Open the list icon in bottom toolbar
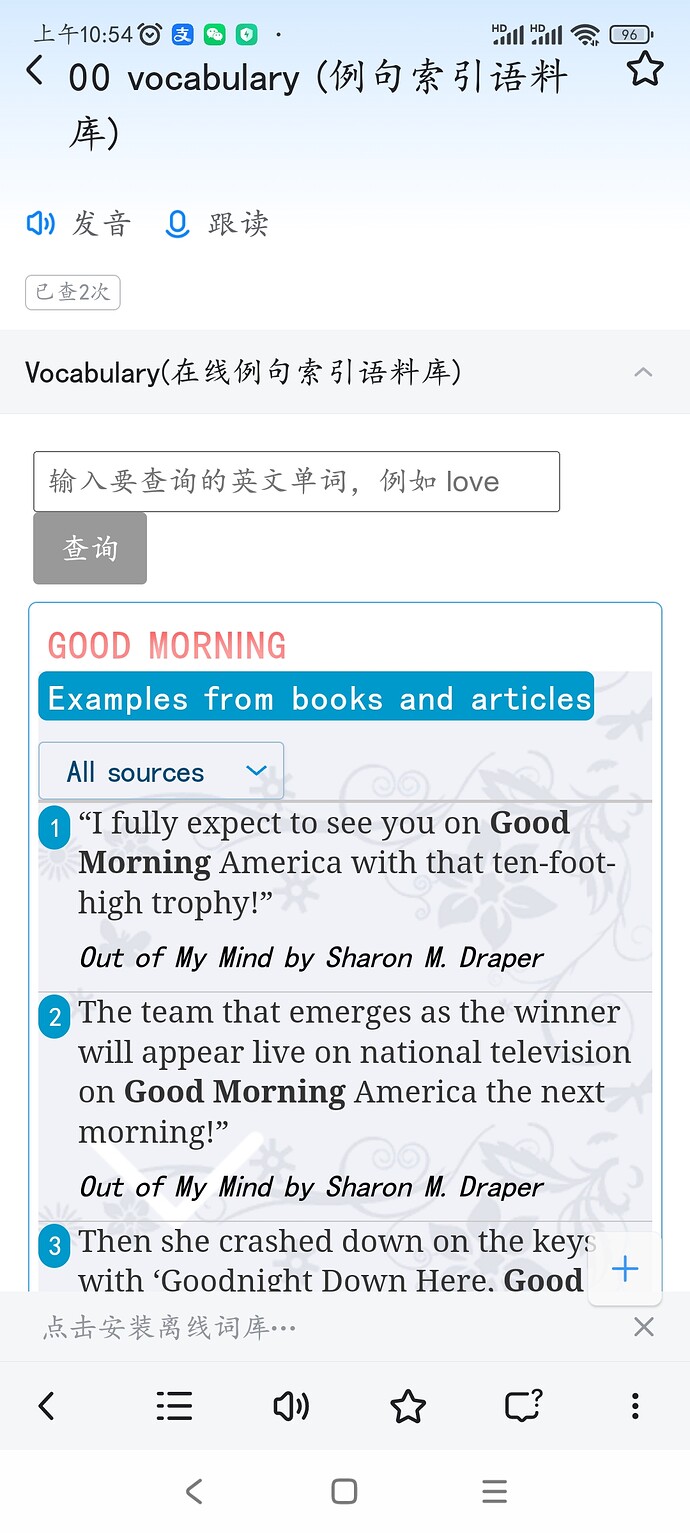Image resolution: width=690 pixels, height=1533 pixels. [x=174, y=1407]
